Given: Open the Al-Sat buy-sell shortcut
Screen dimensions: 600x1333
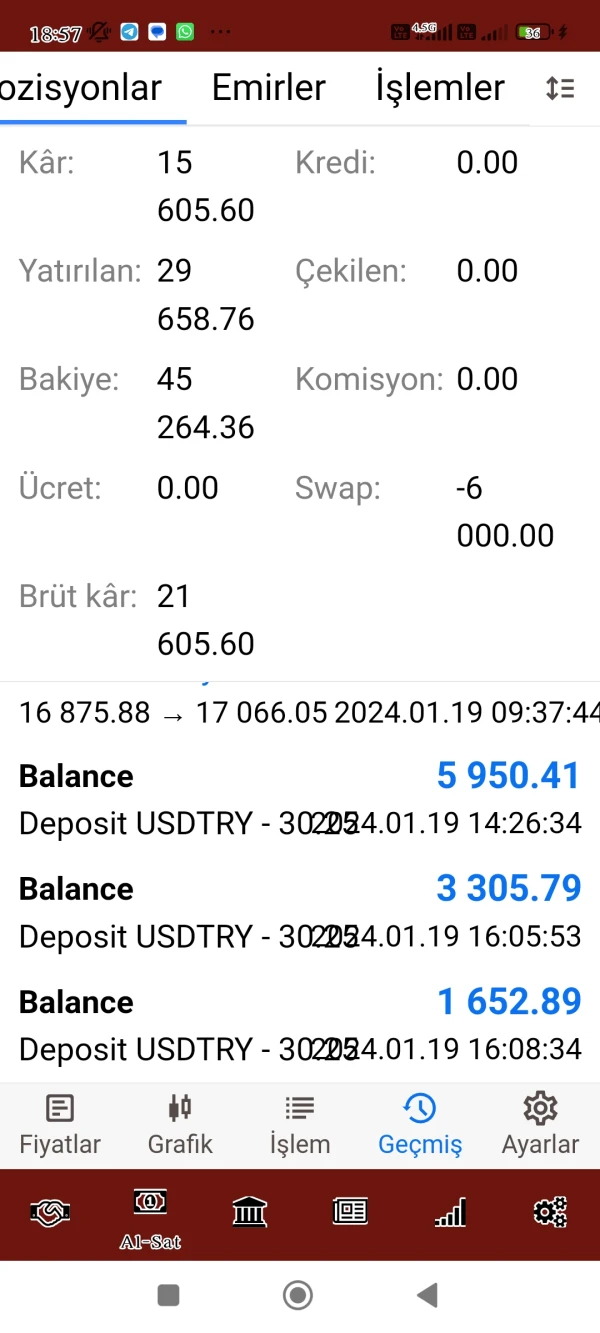Looking at the screenshot, I should 150,1215.
